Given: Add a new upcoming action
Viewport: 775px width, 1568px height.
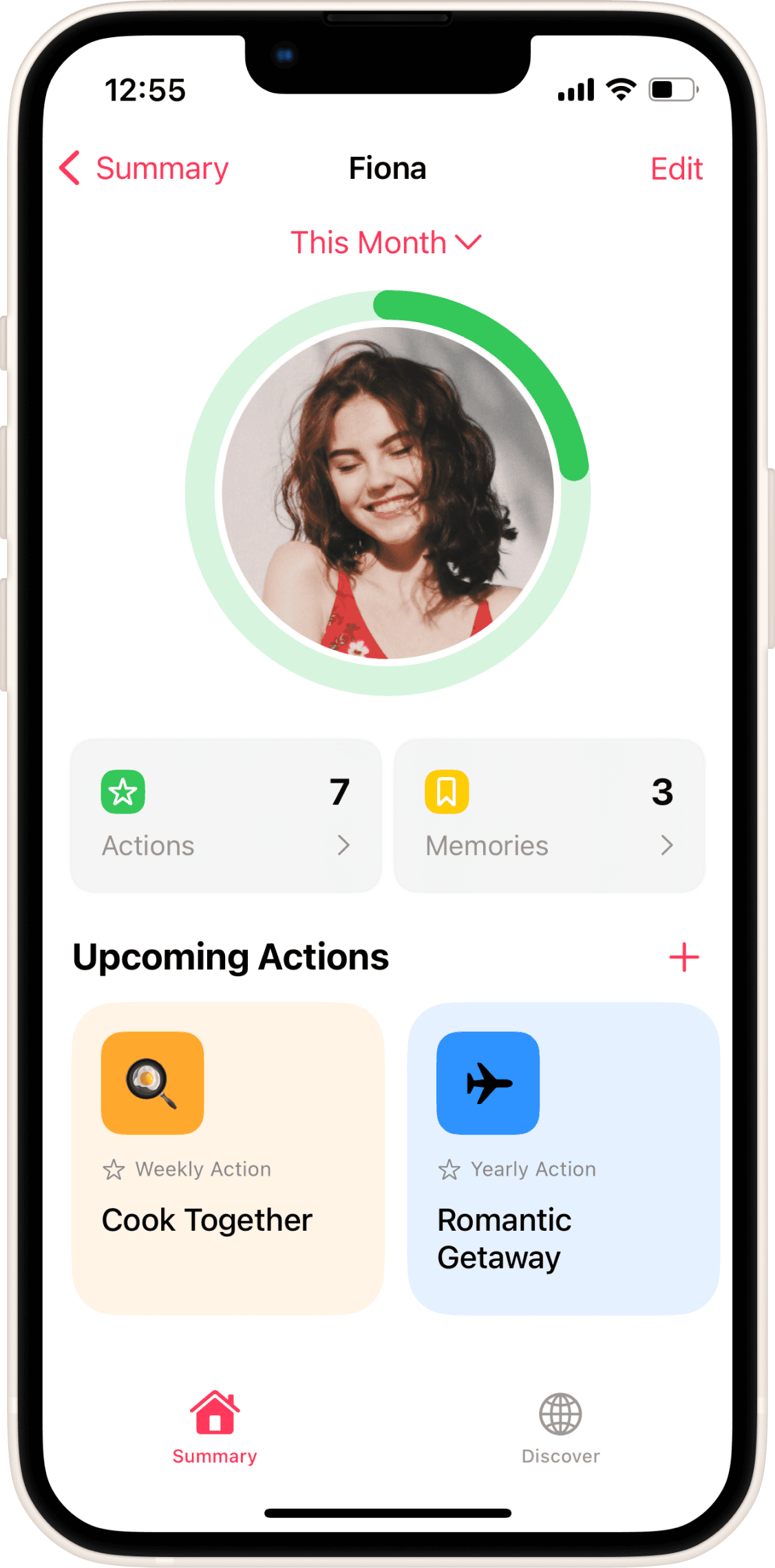Looking at the screenshot, I should 683,957.
